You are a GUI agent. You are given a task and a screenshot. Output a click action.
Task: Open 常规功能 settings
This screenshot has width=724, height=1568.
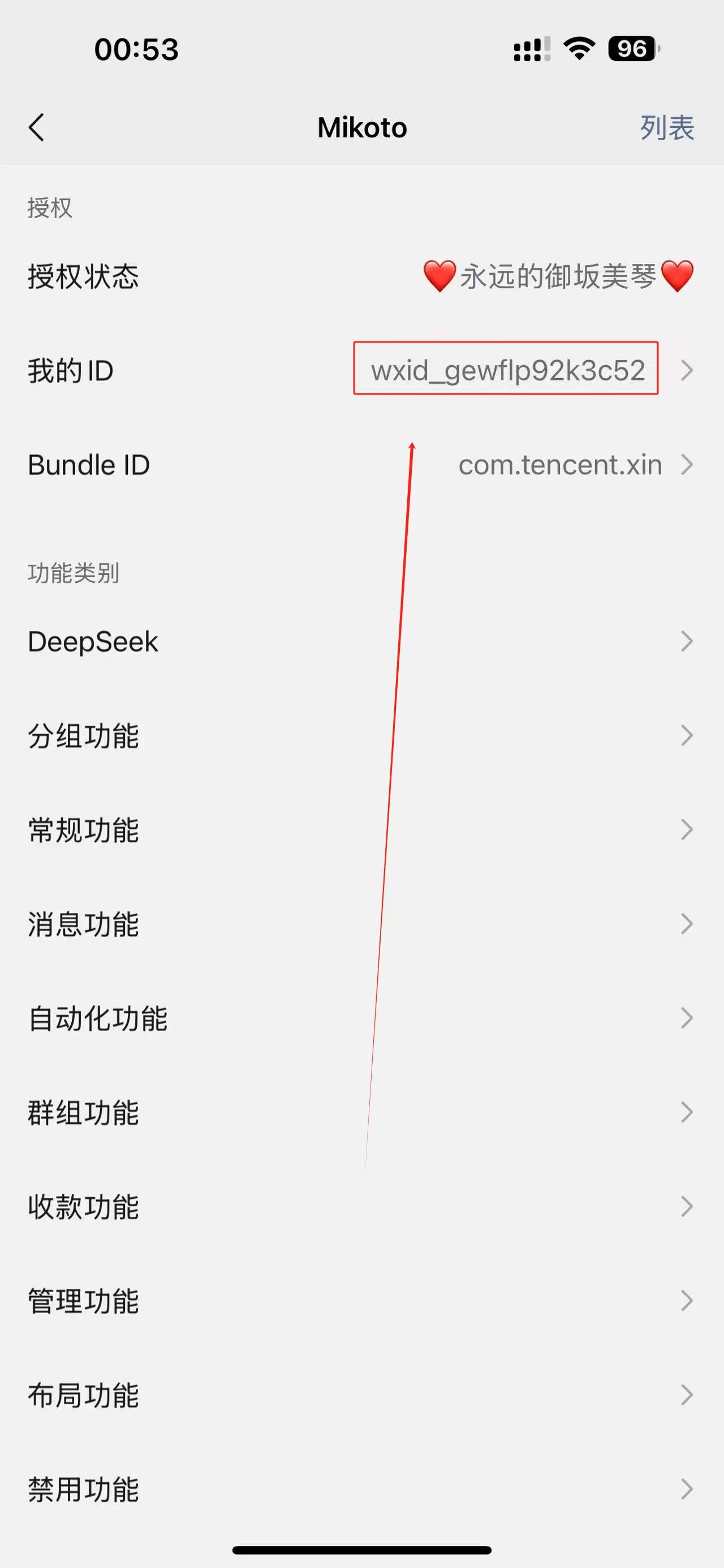coord(361,830)
